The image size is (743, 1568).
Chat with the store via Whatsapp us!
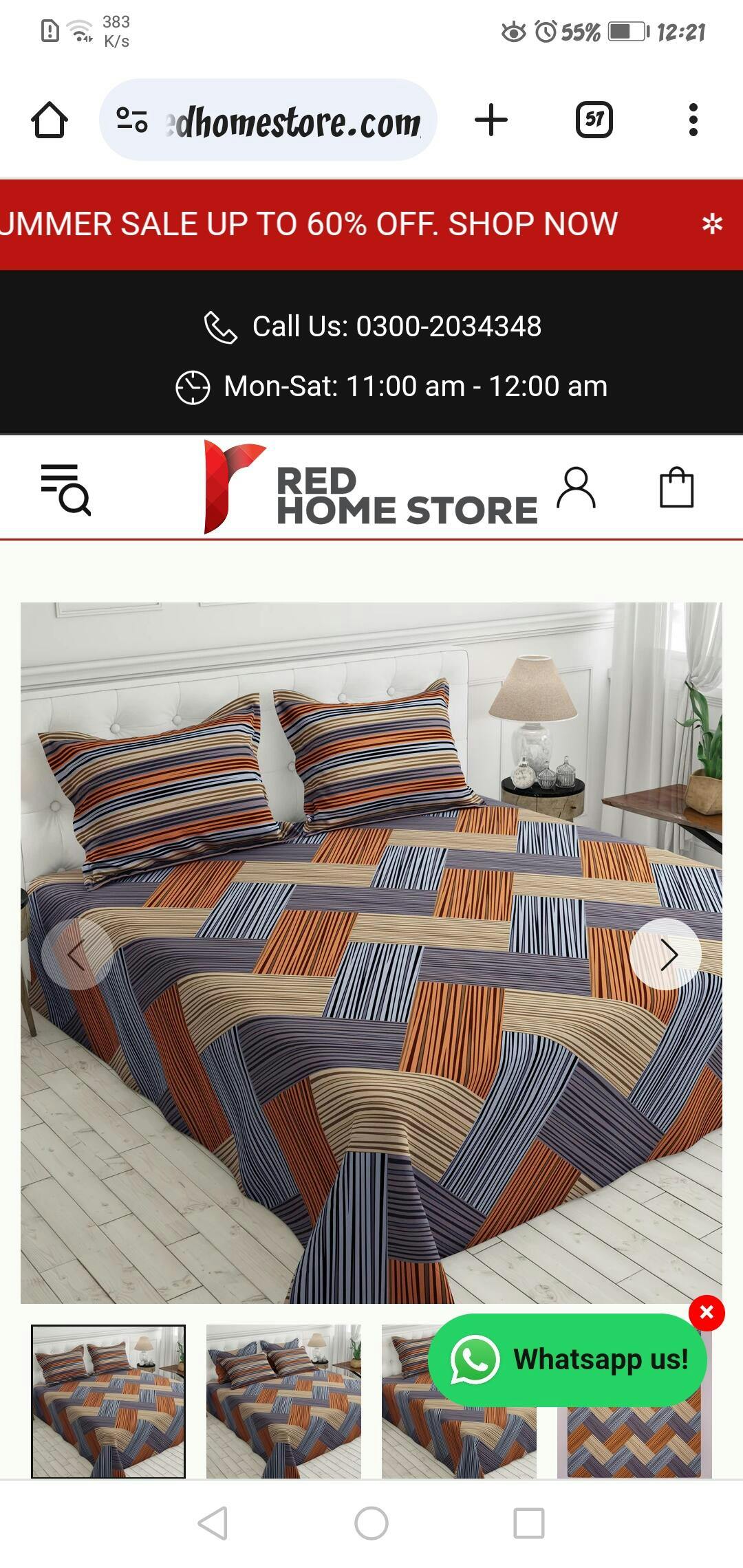click(x=567, y=1360)
